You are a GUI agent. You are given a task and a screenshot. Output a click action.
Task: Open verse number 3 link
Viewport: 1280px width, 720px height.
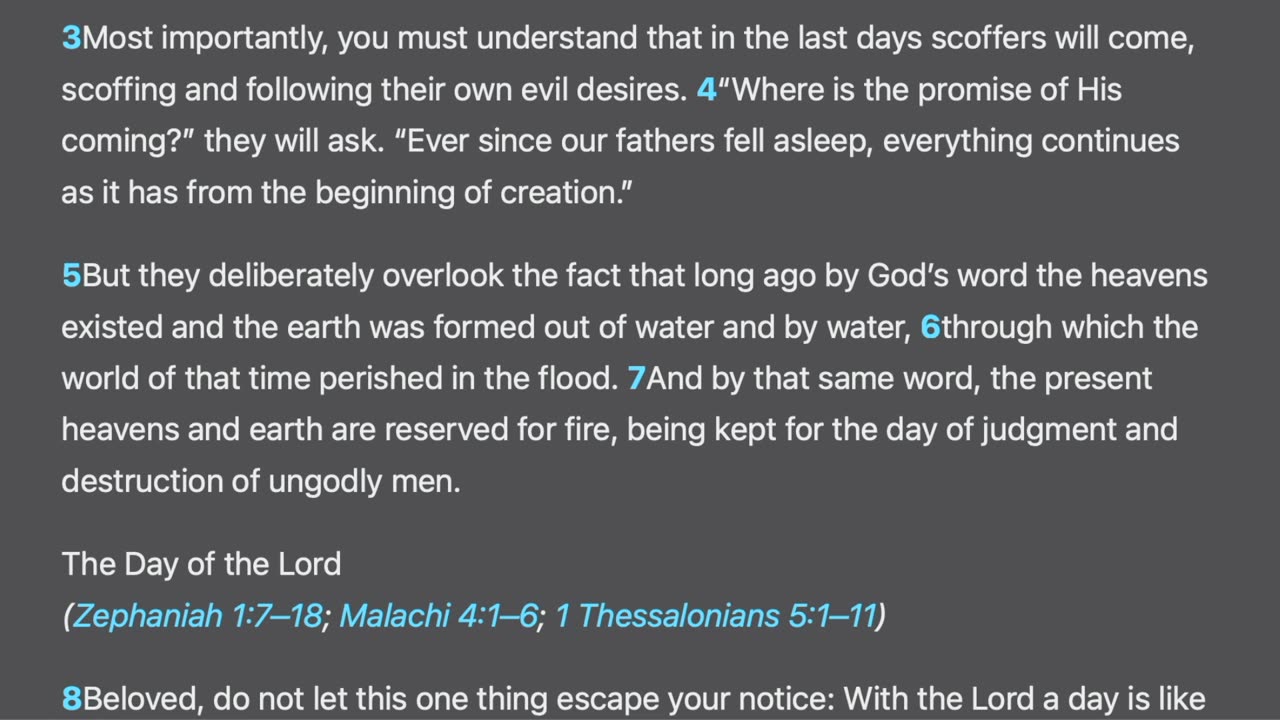click(x=71, y=39)
